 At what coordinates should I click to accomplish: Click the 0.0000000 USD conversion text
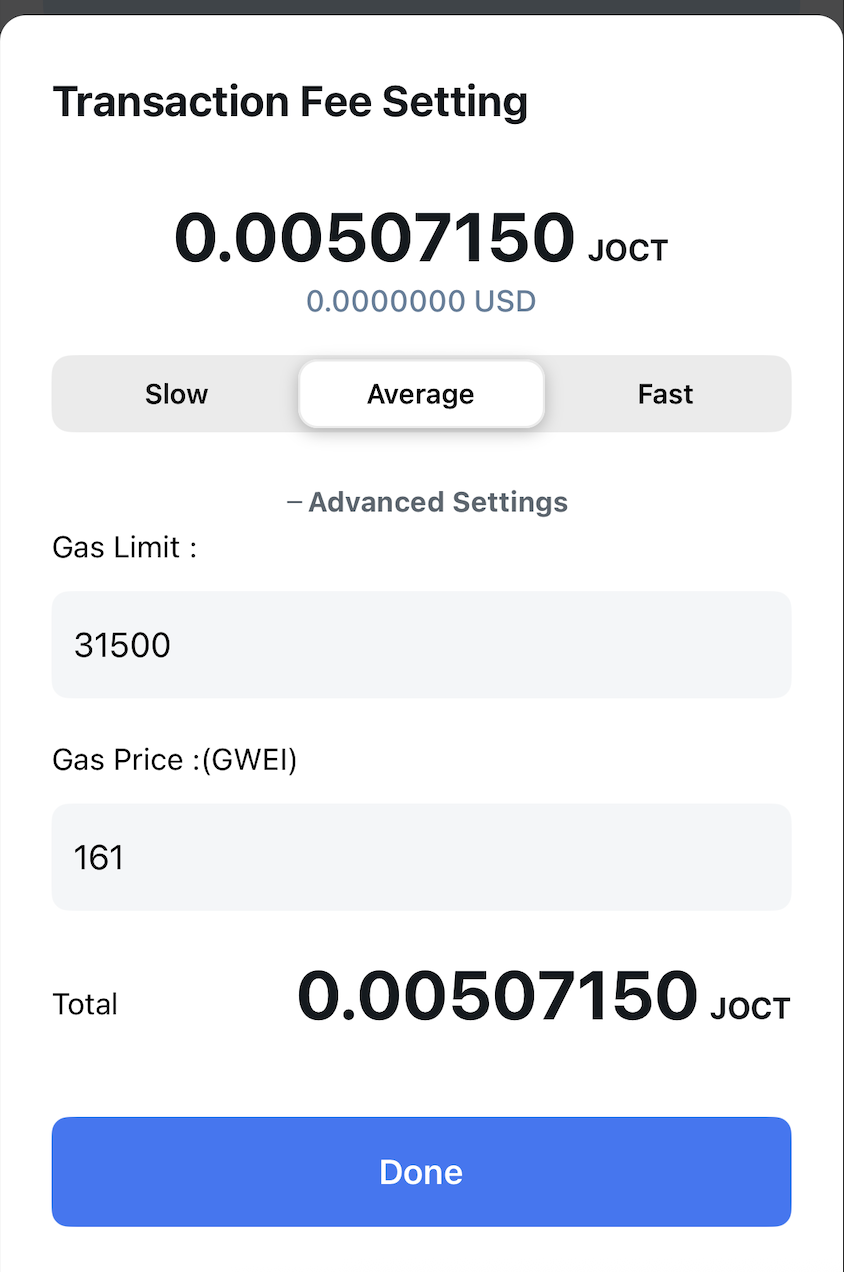click(x=421, y=300)
